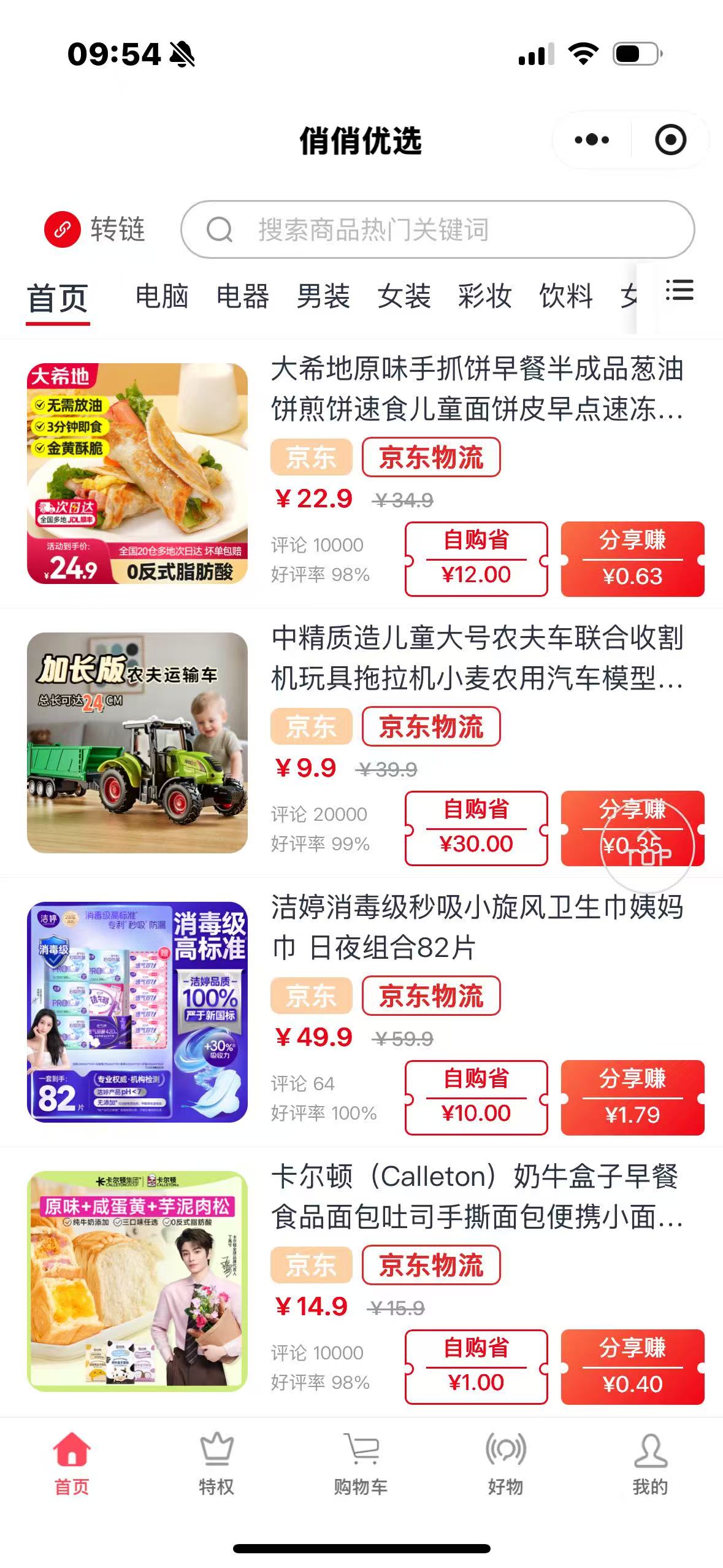
Task: Jump back to top with the TOP button
Action: [648, 848]
